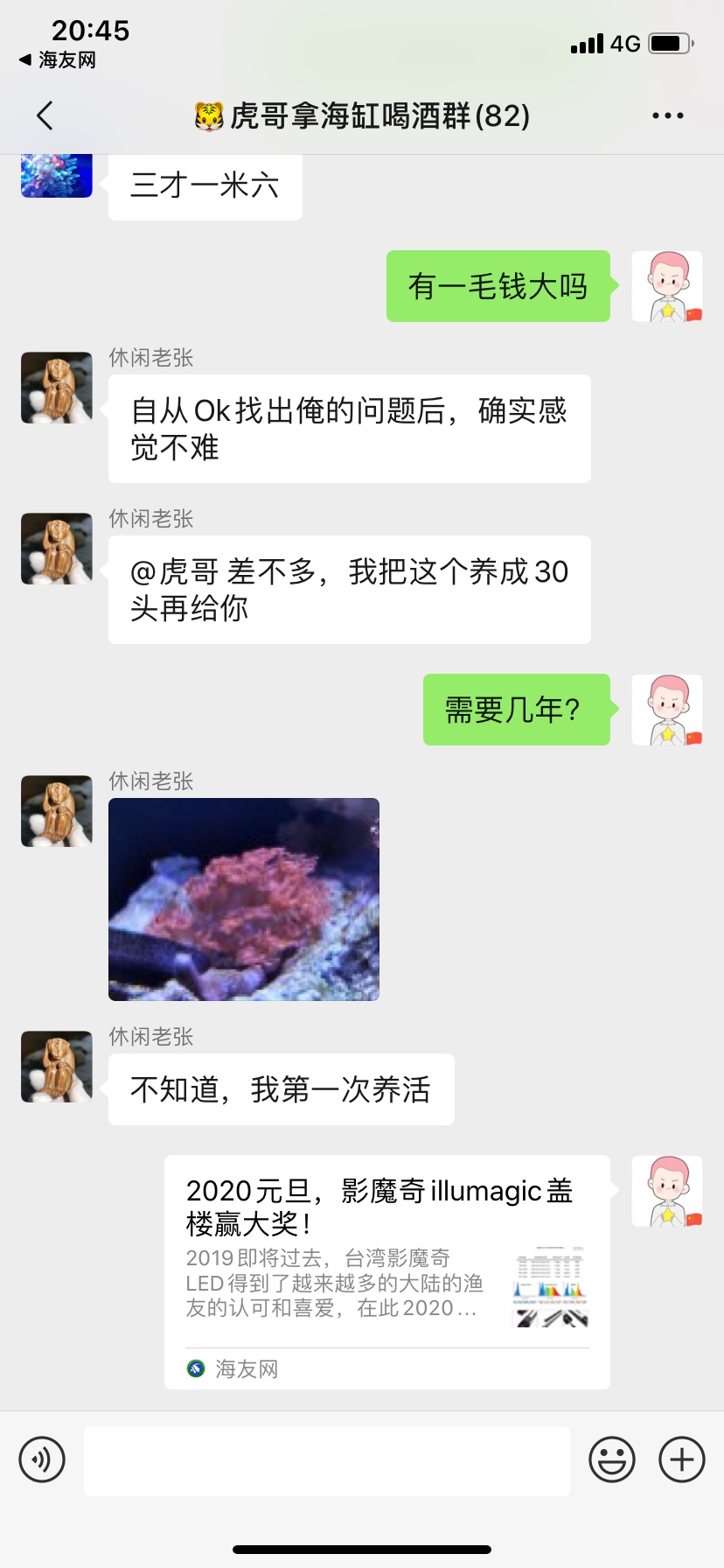Open the coral avatar next to 三才一米六
The height and width of the screenshot is (1568, 724).
pos(57,175)
